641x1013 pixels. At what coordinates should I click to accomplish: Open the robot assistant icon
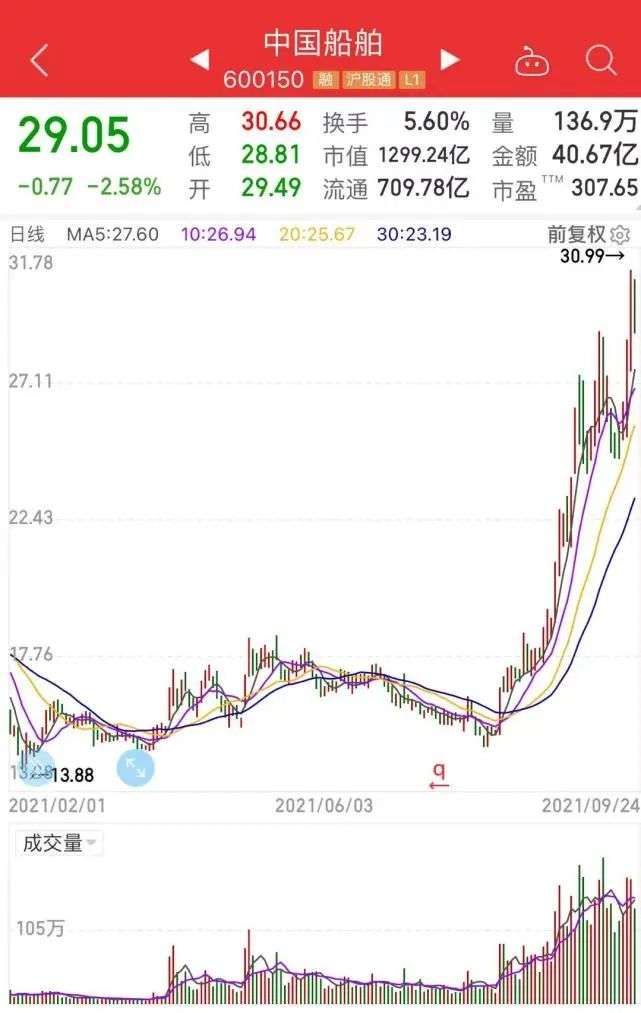pos(532,61)
